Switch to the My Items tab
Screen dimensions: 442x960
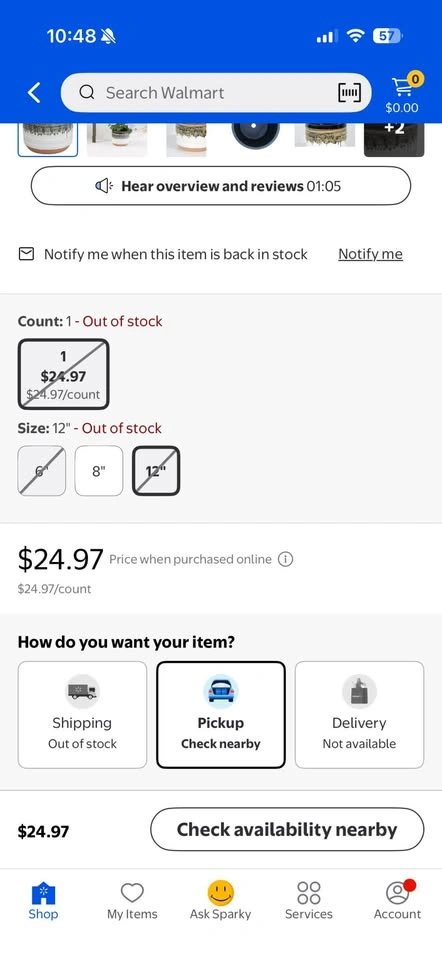click(132, 901)
